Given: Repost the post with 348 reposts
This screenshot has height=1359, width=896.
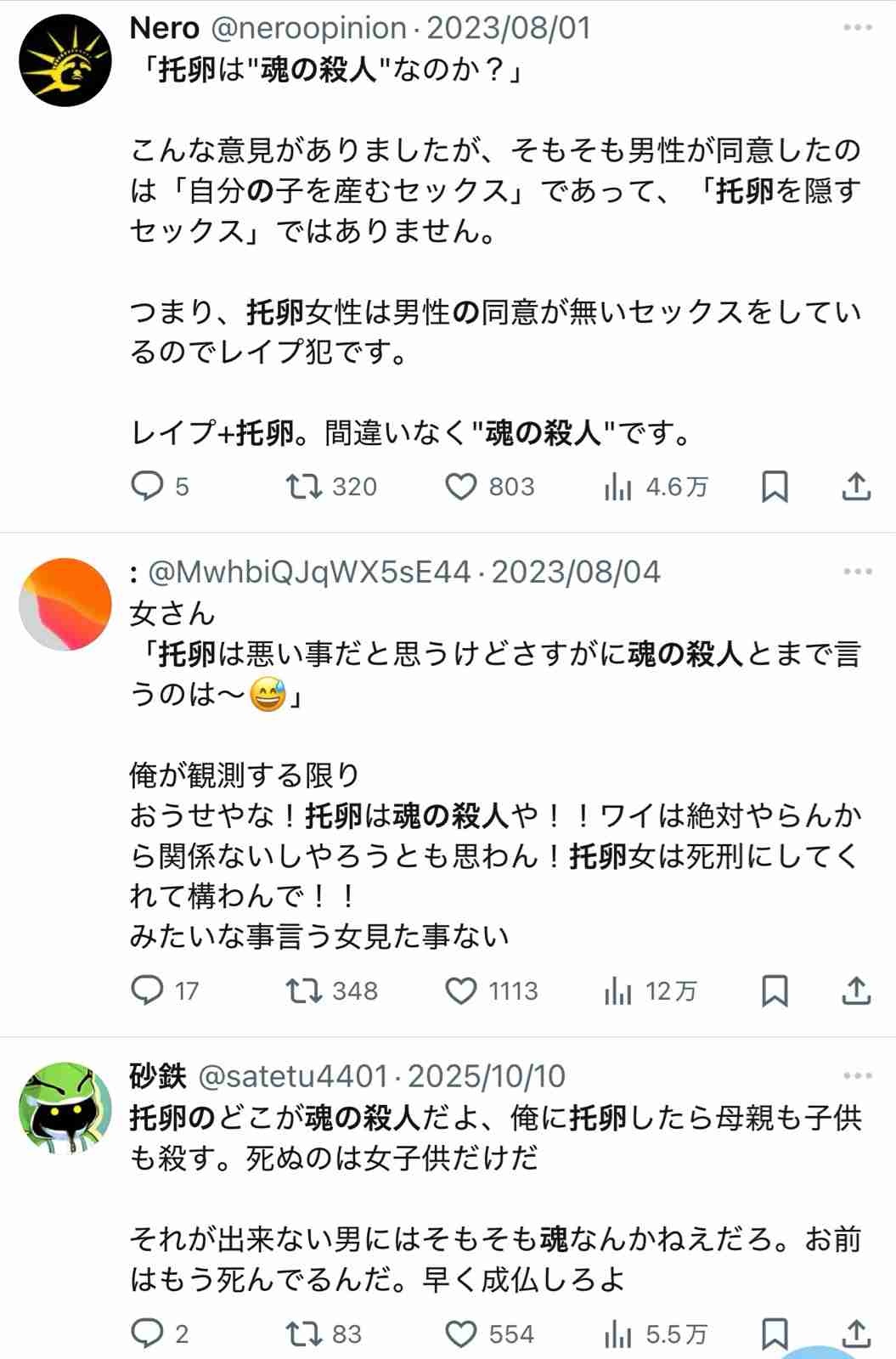Looking at the screenshot, I should click(x=303, y=990).
